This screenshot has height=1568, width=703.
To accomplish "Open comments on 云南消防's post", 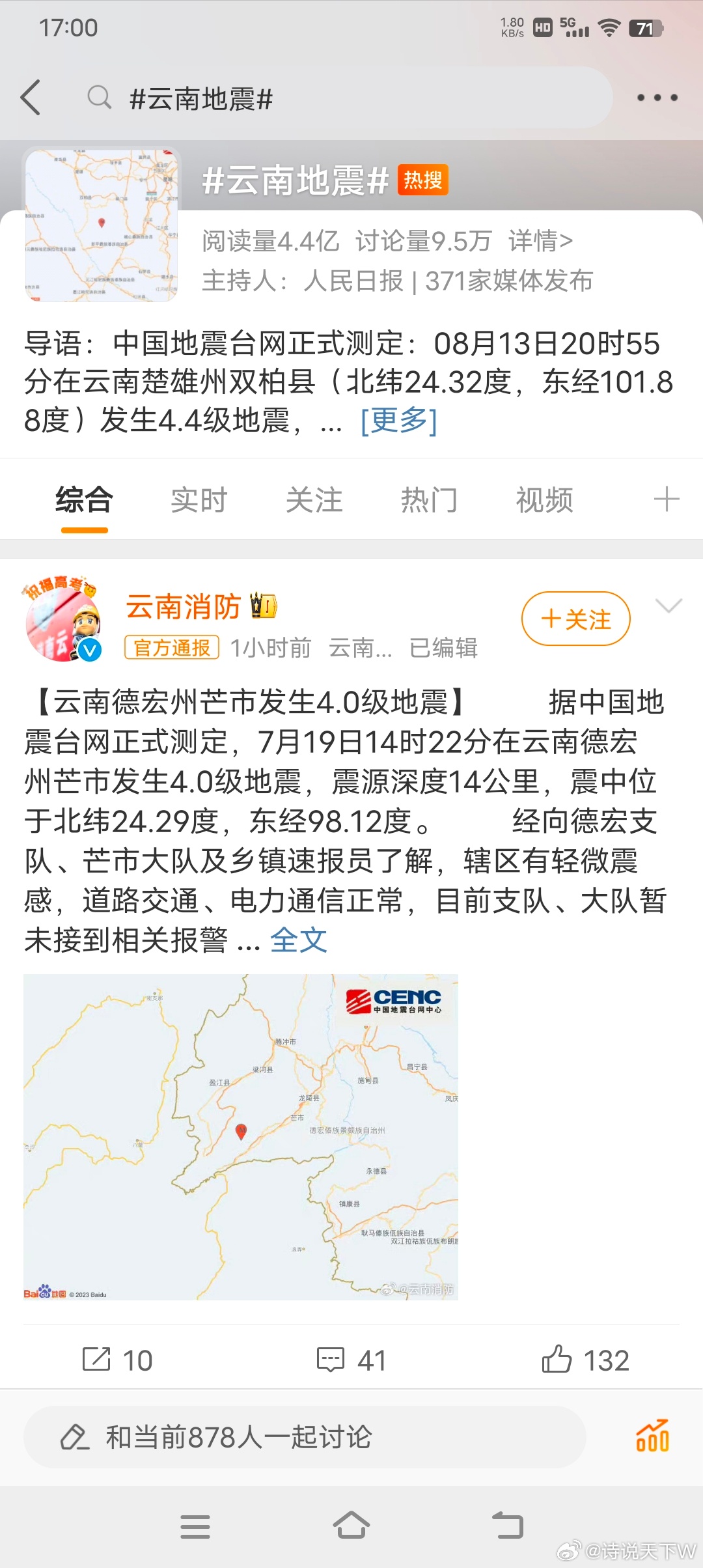I will coord(351,1360).
